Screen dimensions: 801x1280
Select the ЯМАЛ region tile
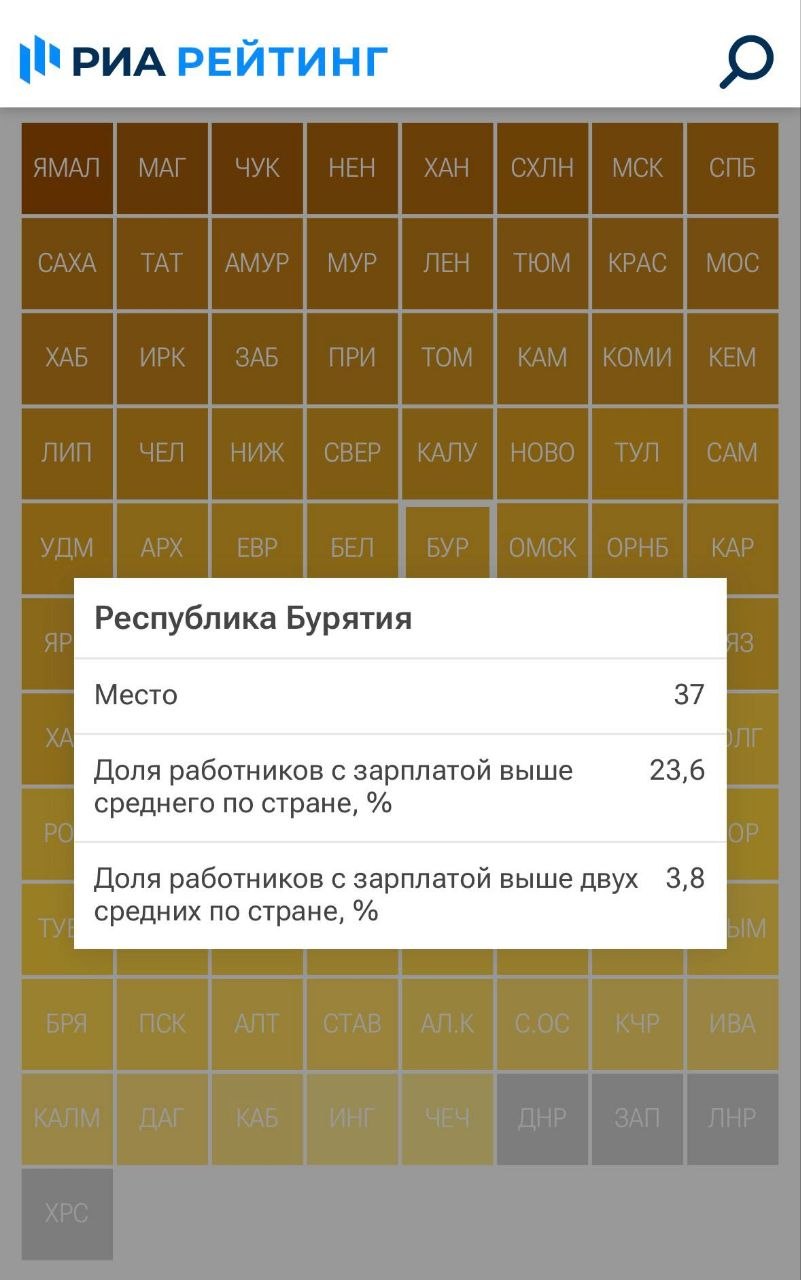click(67, 168)
